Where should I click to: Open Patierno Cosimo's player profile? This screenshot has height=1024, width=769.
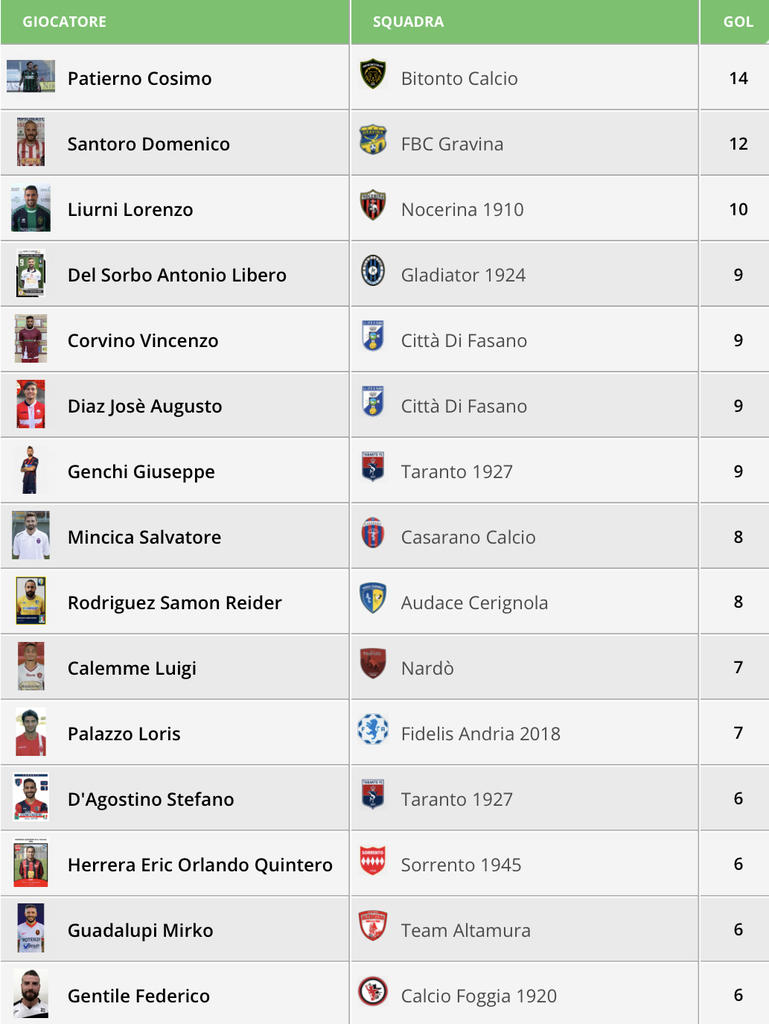point(139,78)
